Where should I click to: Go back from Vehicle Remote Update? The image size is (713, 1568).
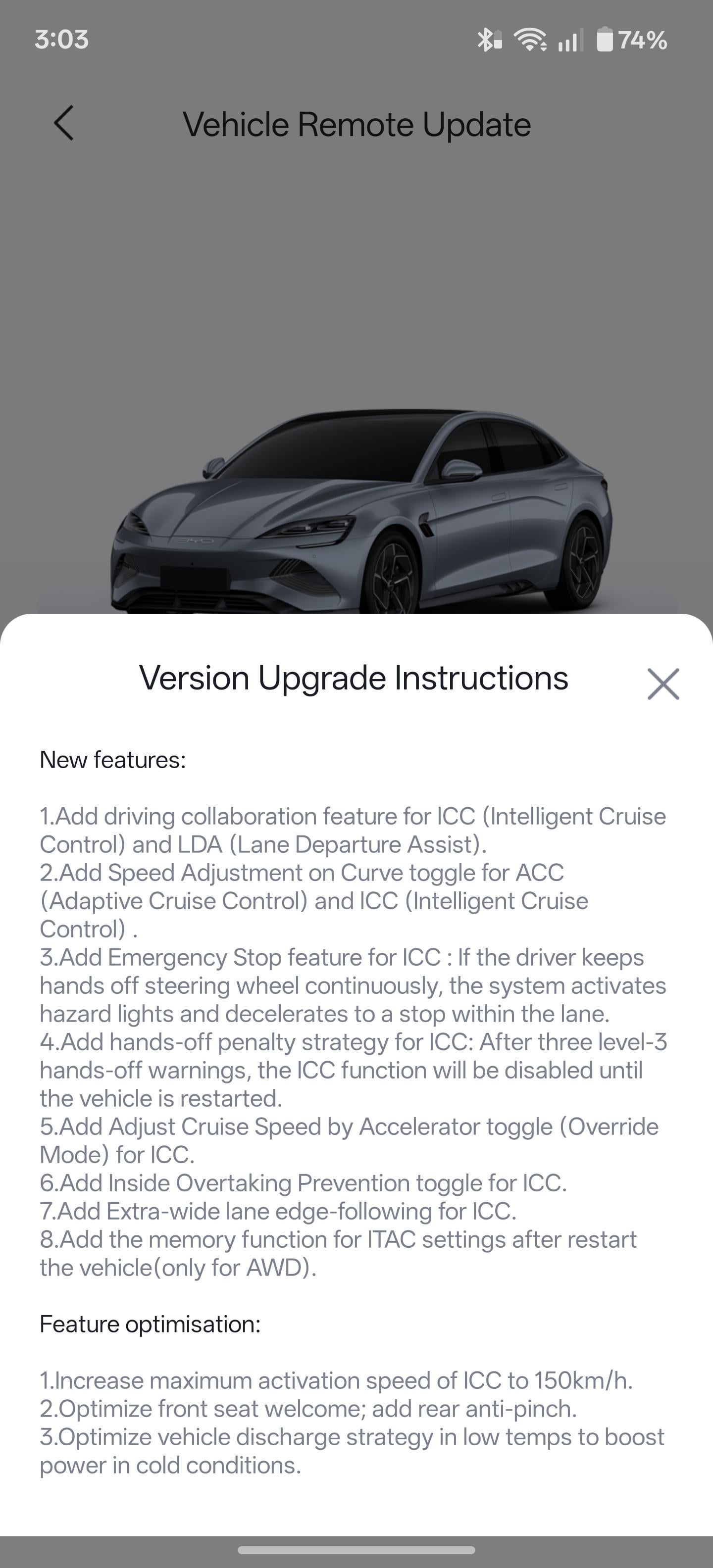pos(64,124)
